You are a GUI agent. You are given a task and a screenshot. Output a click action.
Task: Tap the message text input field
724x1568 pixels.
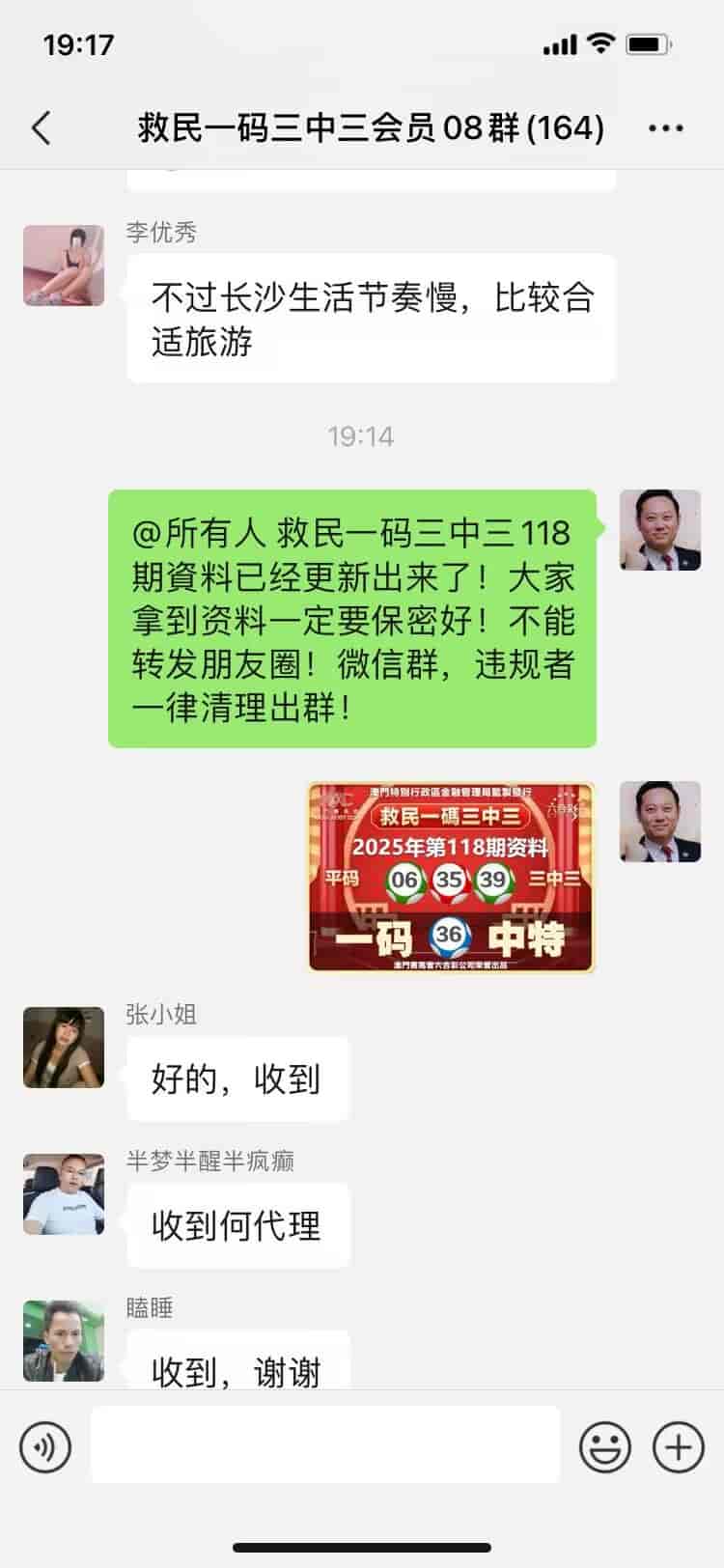[x=325, y=1444]
